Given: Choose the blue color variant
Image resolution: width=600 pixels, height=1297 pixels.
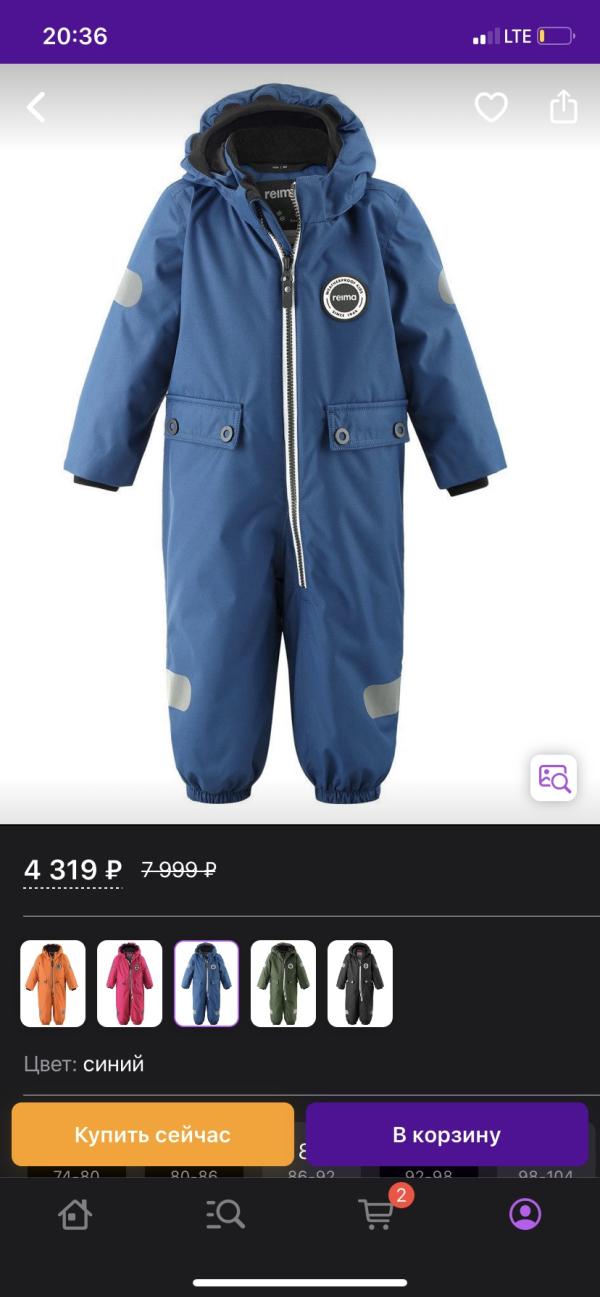Looking at the screenshot, I should click(x=207, y=983).
